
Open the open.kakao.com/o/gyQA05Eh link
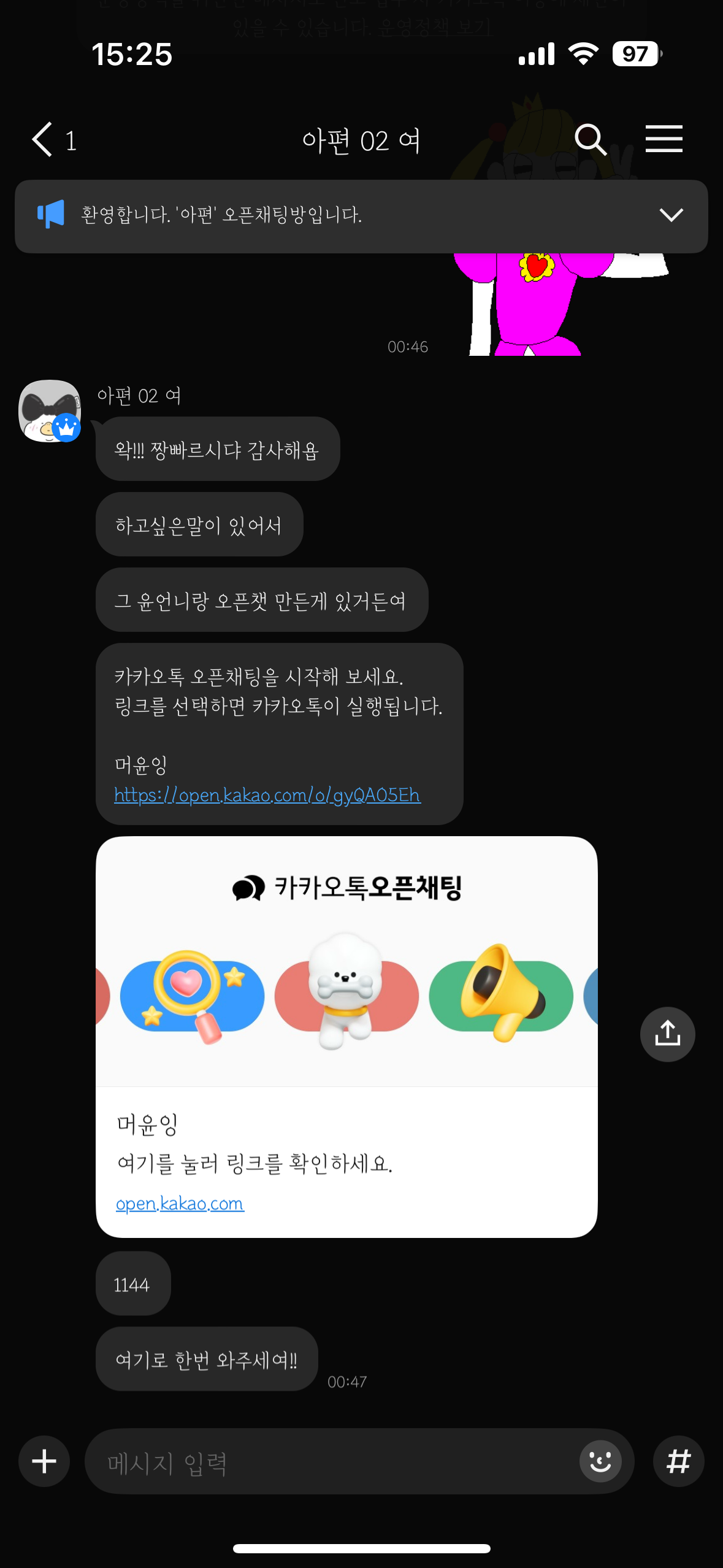[x=267, y=795]
